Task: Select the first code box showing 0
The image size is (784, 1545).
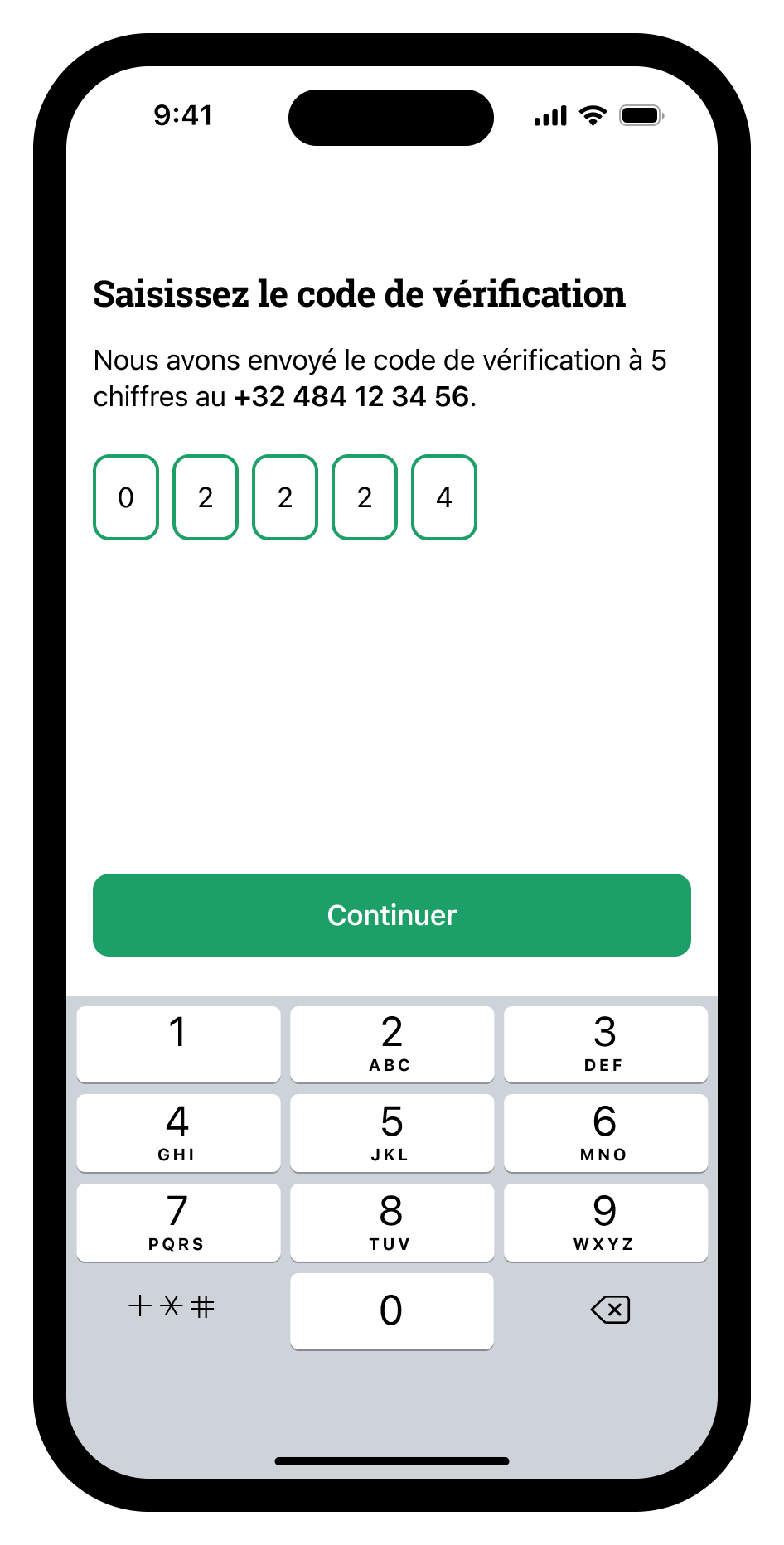Action: pyautogui.click(x=125, y=497)
